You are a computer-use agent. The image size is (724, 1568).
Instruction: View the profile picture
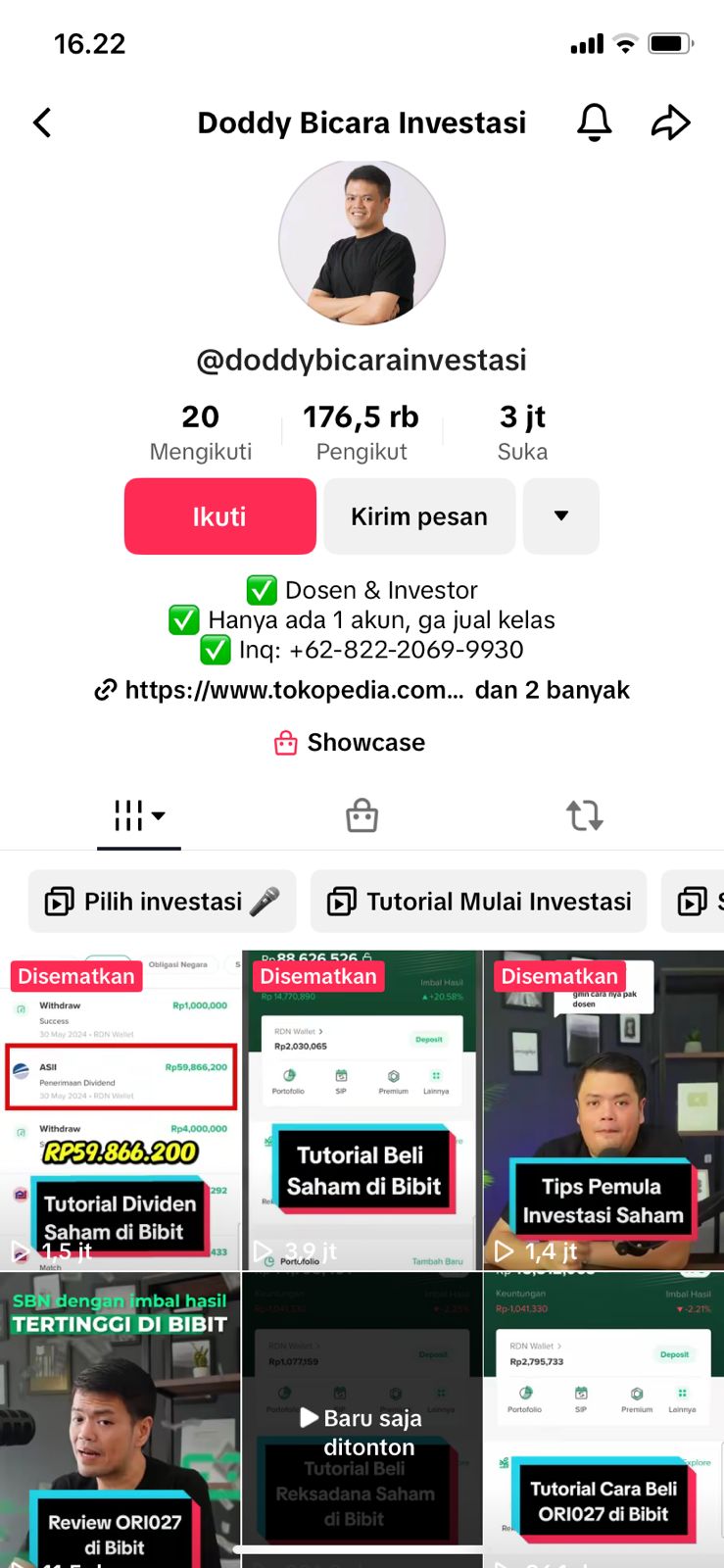coord(362,242)
